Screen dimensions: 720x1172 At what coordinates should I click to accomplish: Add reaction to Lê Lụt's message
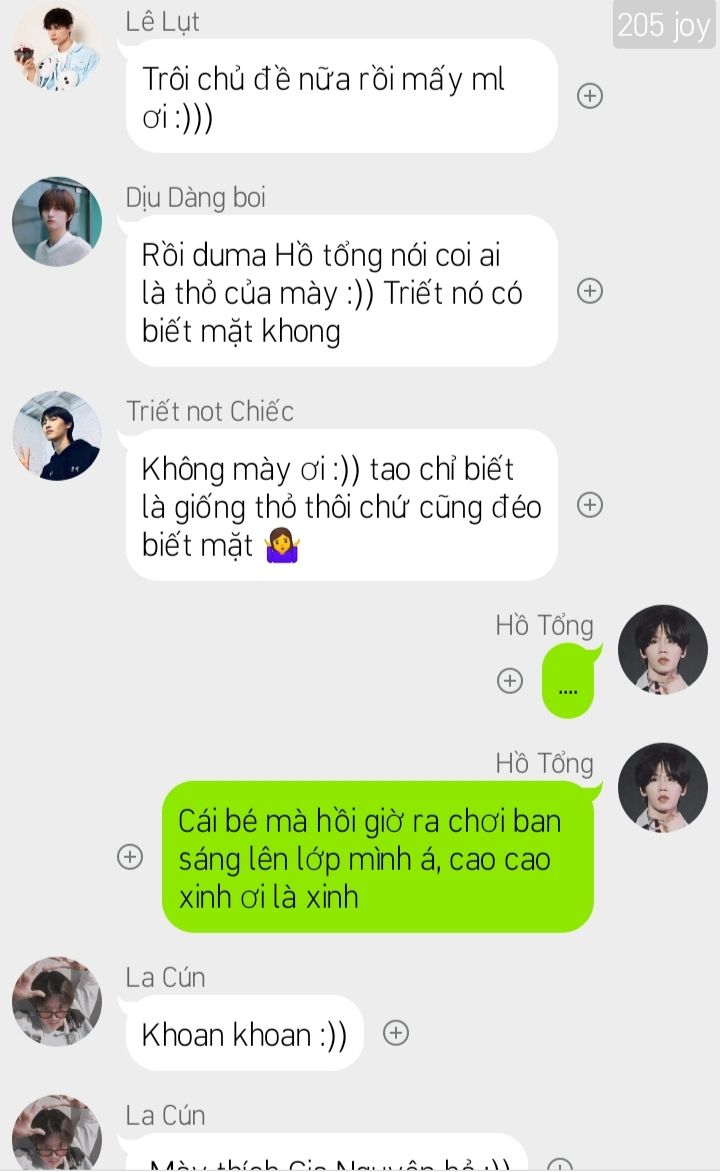(x=590, y=96)
